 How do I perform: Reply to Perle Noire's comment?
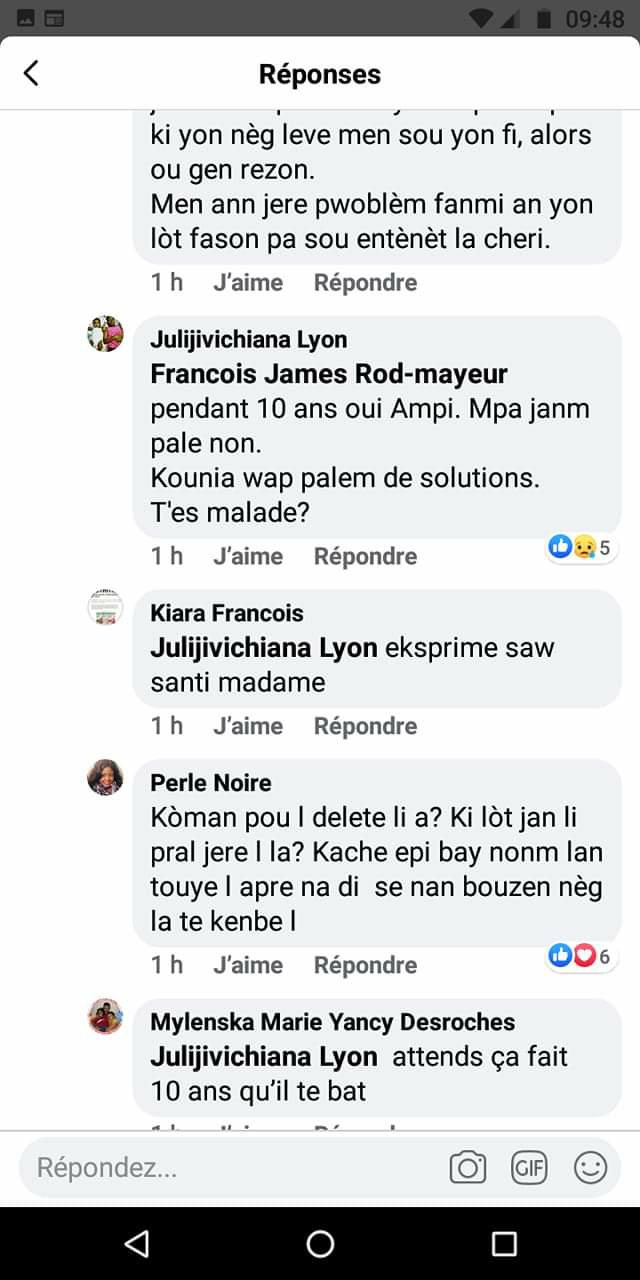tap(365, 965)
